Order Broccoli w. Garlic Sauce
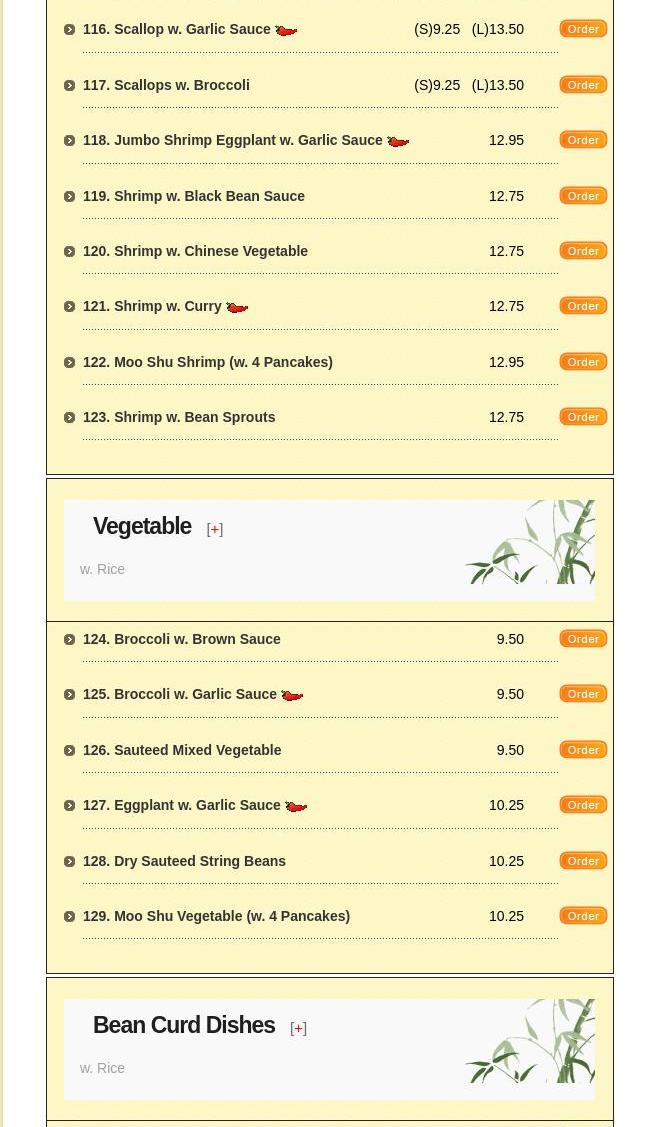The height and width of the screenshot is (1127, 646). (583, 694)
